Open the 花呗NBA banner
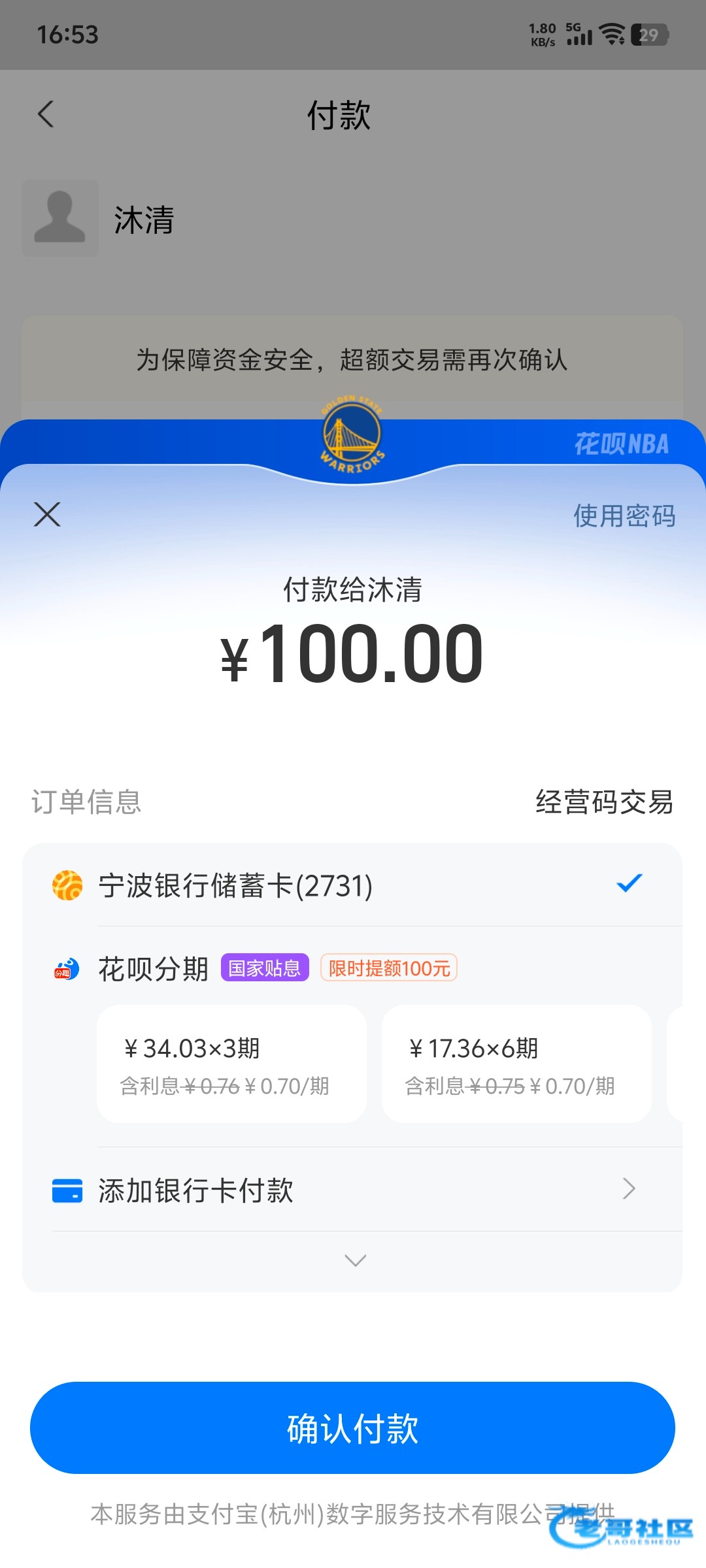This screenshot has height=1568, width=706. coord(621,444)
